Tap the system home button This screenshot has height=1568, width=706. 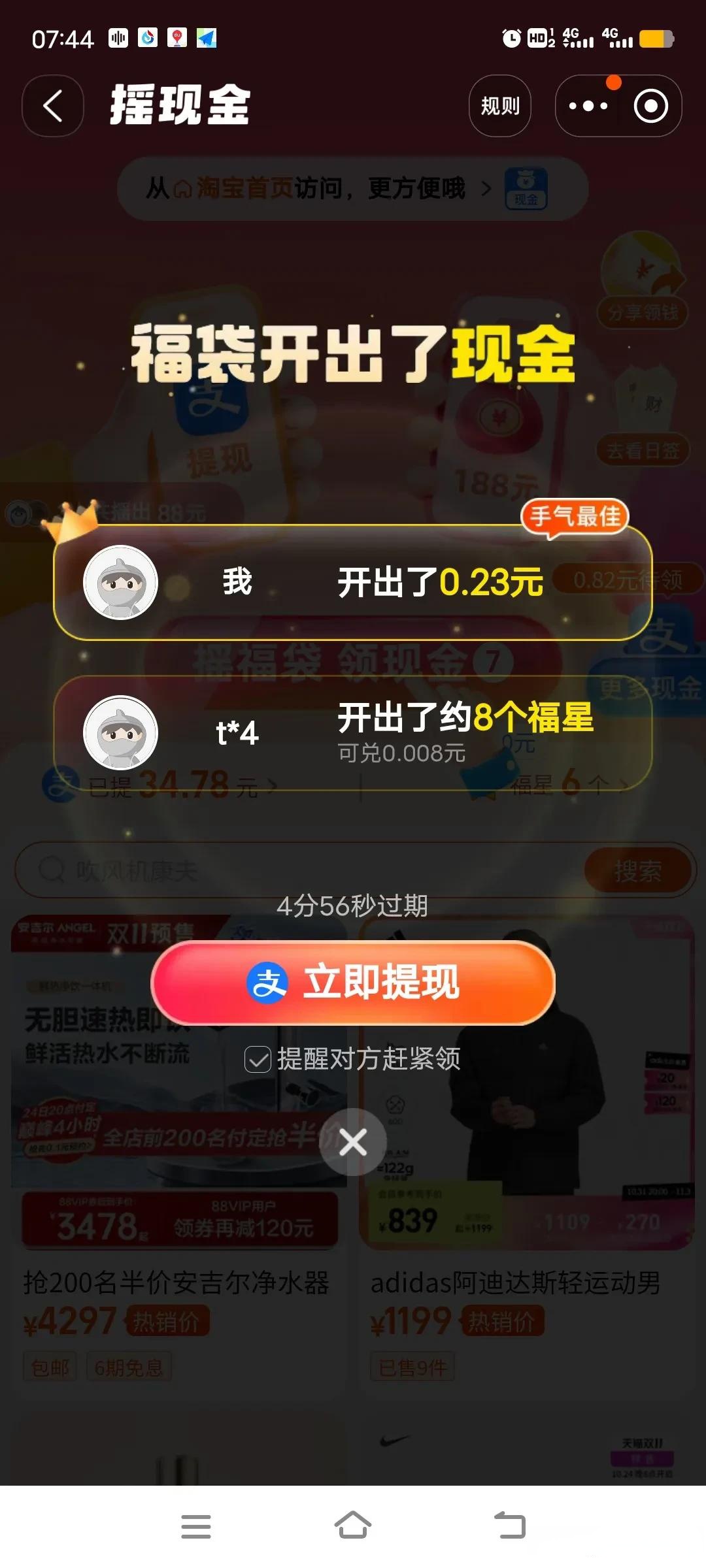point(353,1526)
